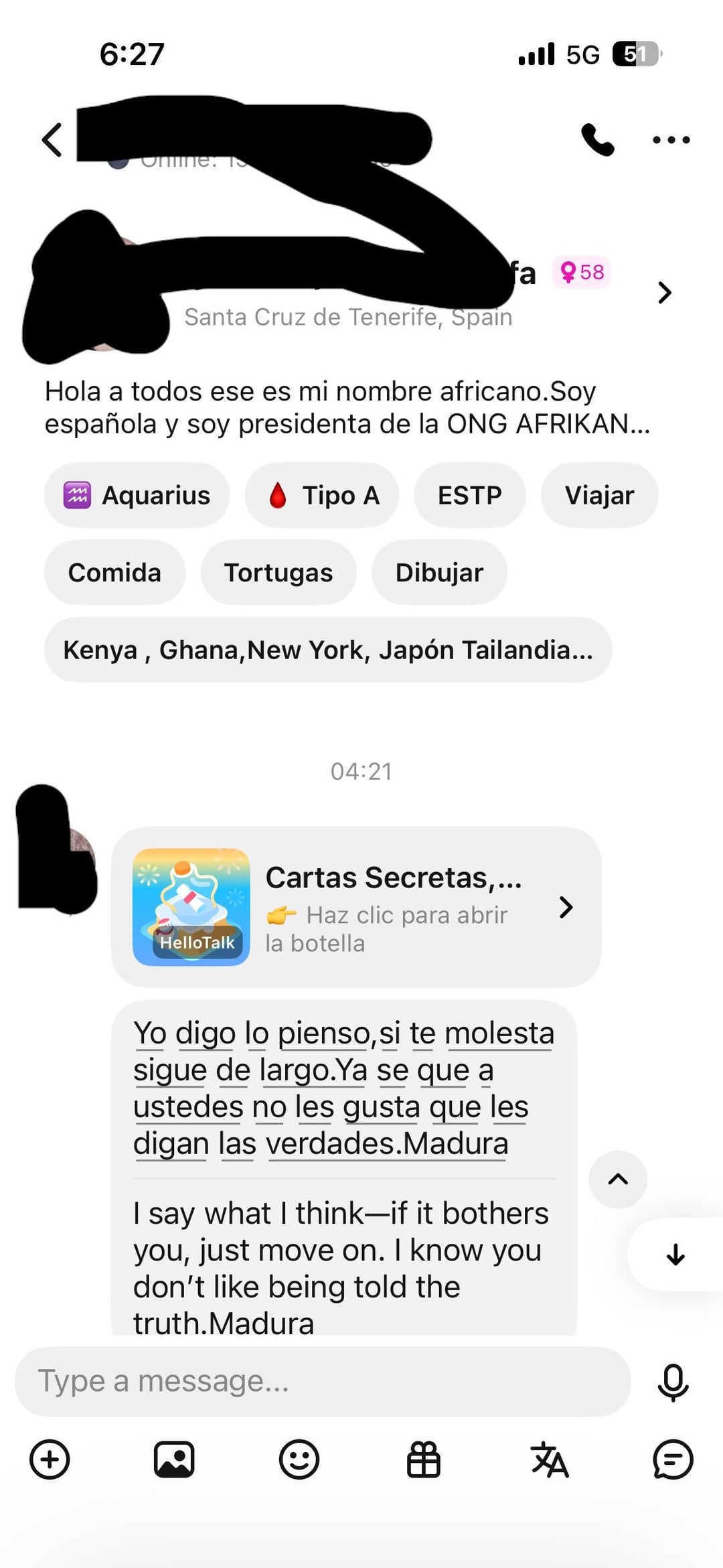Select the Aquarius tag

[x=137, y=496]
